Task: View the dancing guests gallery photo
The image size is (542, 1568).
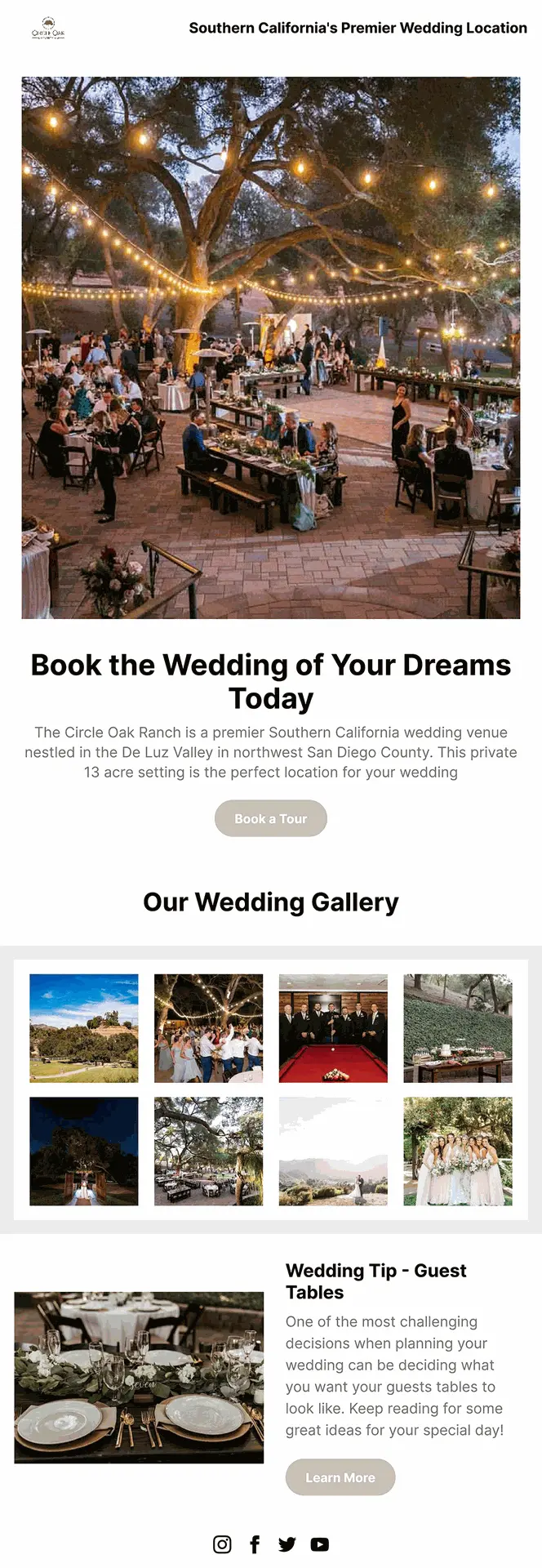Action: (209, 1028)
